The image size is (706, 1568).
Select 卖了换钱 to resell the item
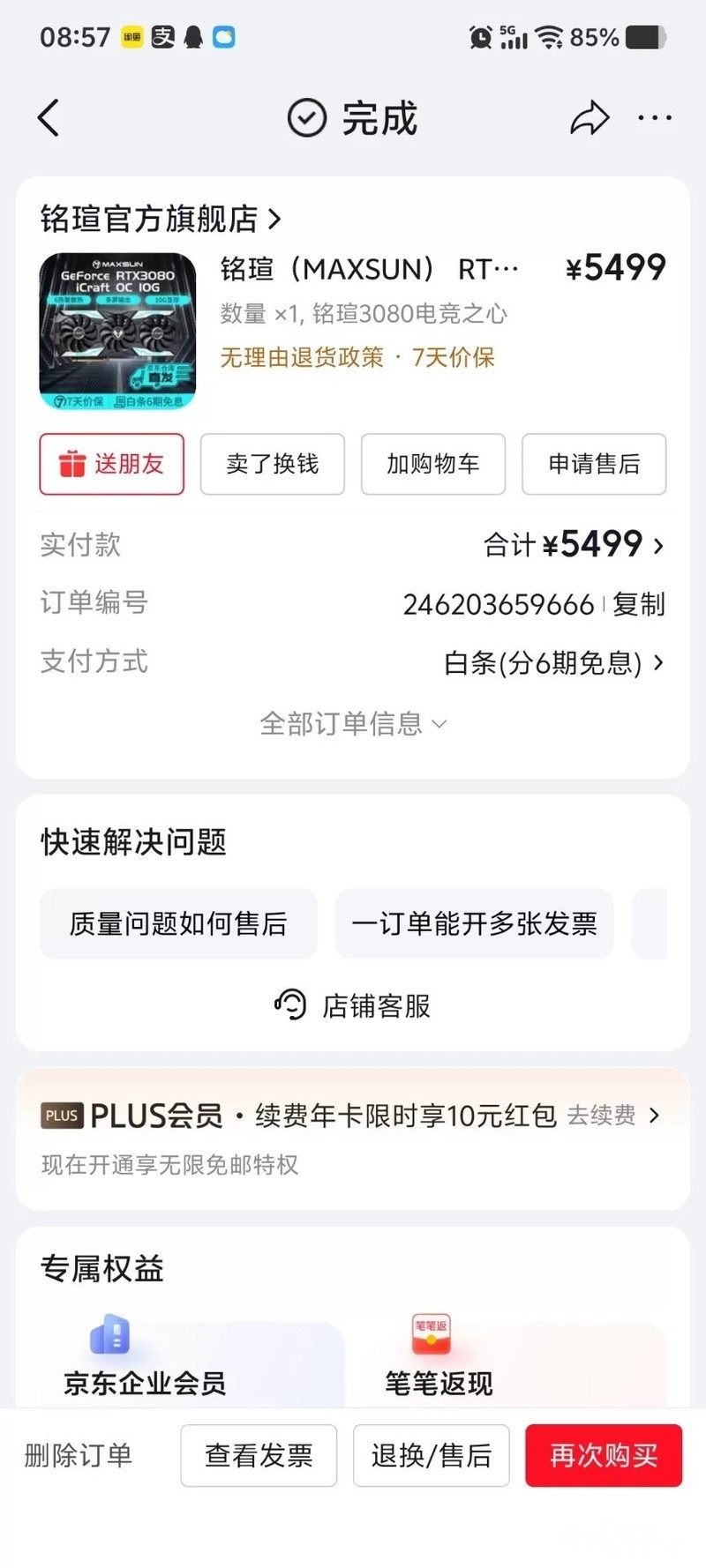272,464
